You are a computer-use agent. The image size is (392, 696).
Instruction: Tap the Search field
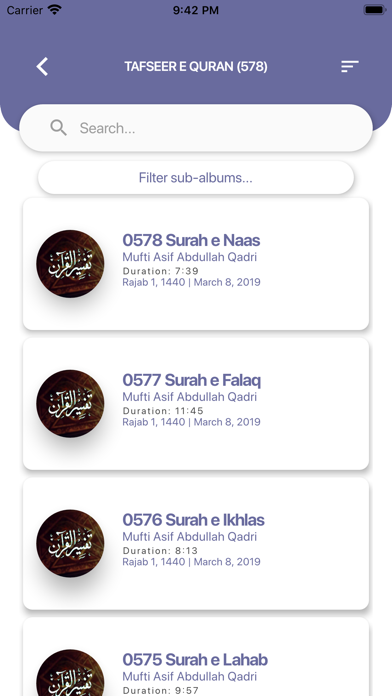(196, 128)
